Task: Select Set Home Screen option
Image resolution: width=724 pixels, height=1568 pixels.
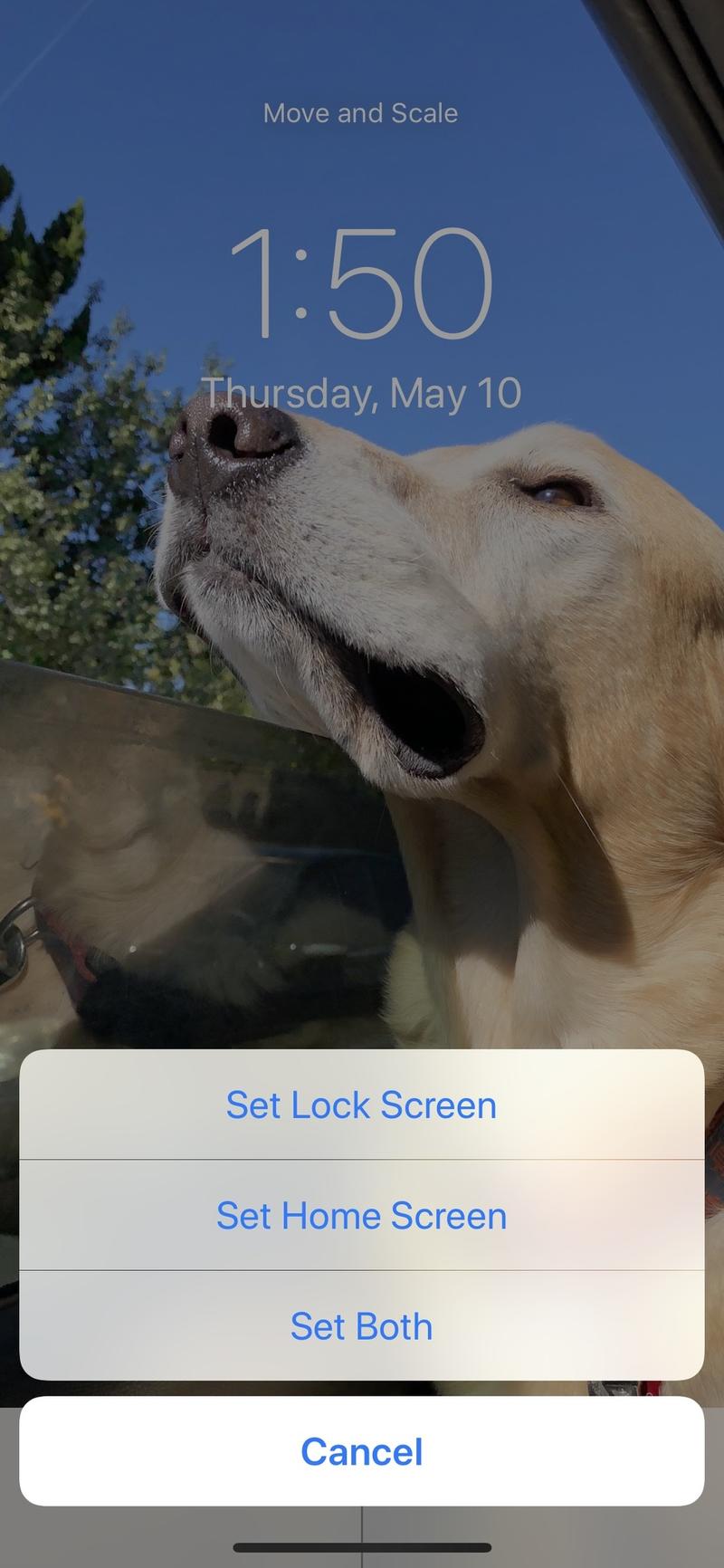Action: 361,1216
